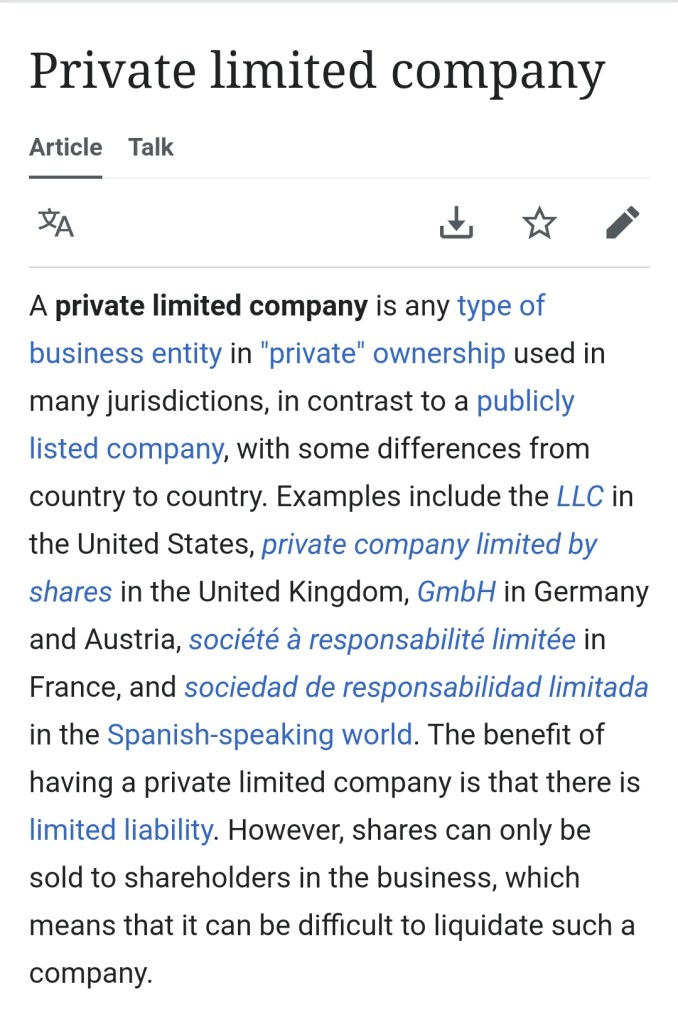
Task: Open the GmbH link
Action: pyautogui.click(x=456, y=592)
